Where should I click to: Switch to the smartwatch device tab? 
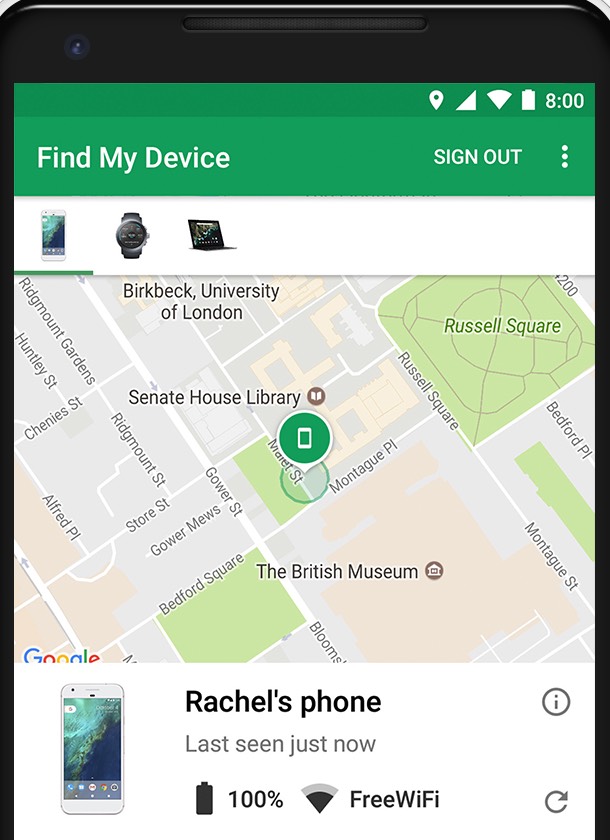[x=133, y=234]
